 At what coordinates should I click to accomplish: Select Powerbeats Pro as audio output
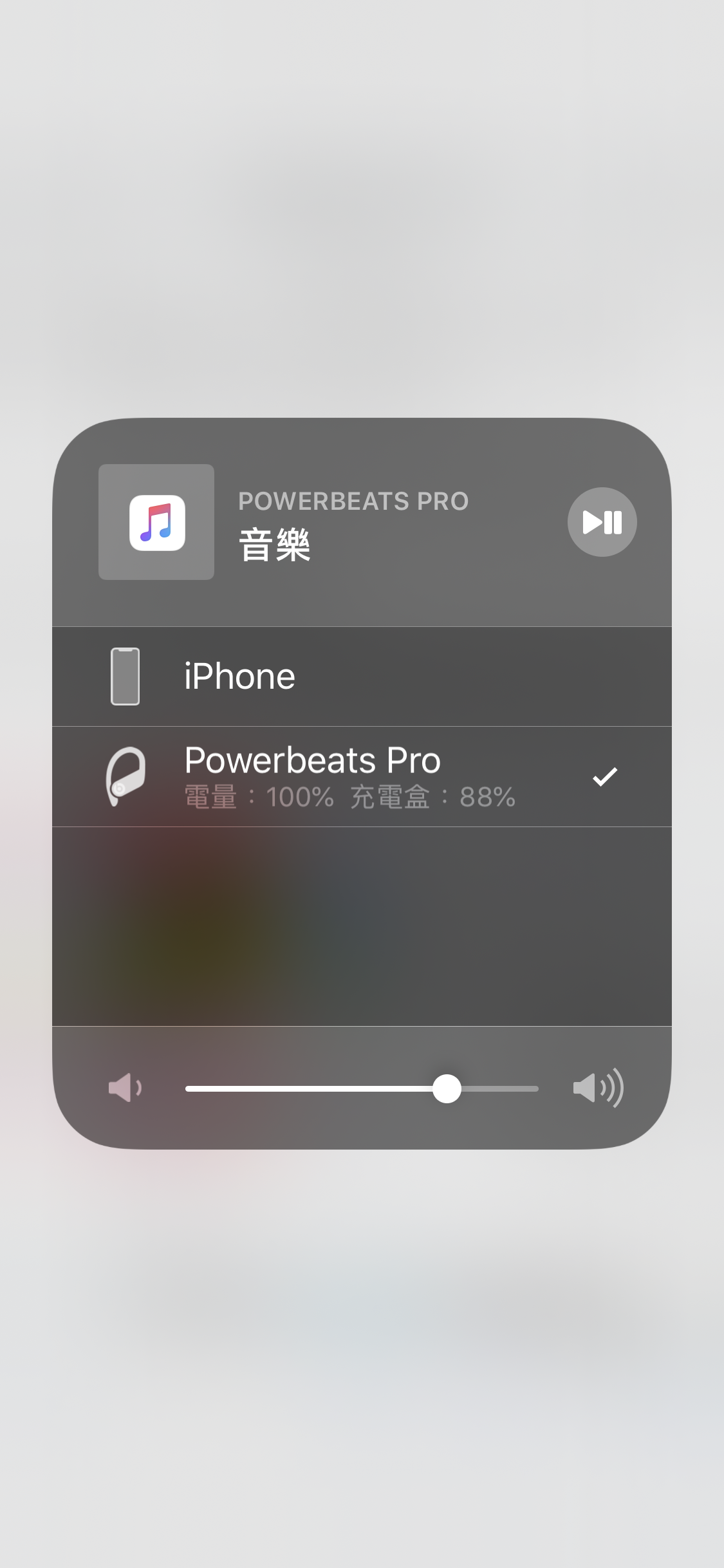362,777
